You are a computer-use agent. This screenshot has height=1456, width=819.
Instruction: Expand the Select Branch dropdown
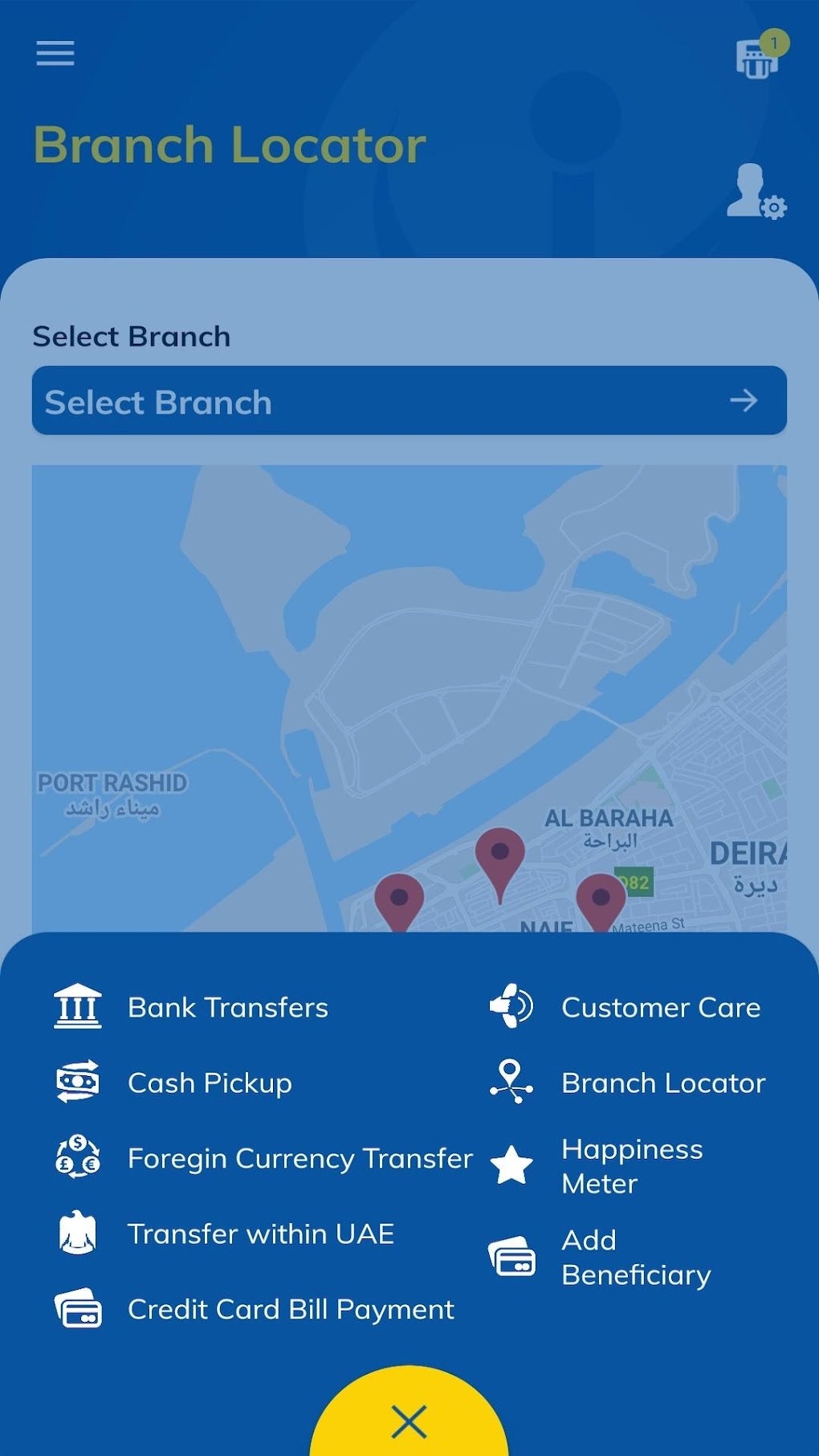(x=409, y=401)
